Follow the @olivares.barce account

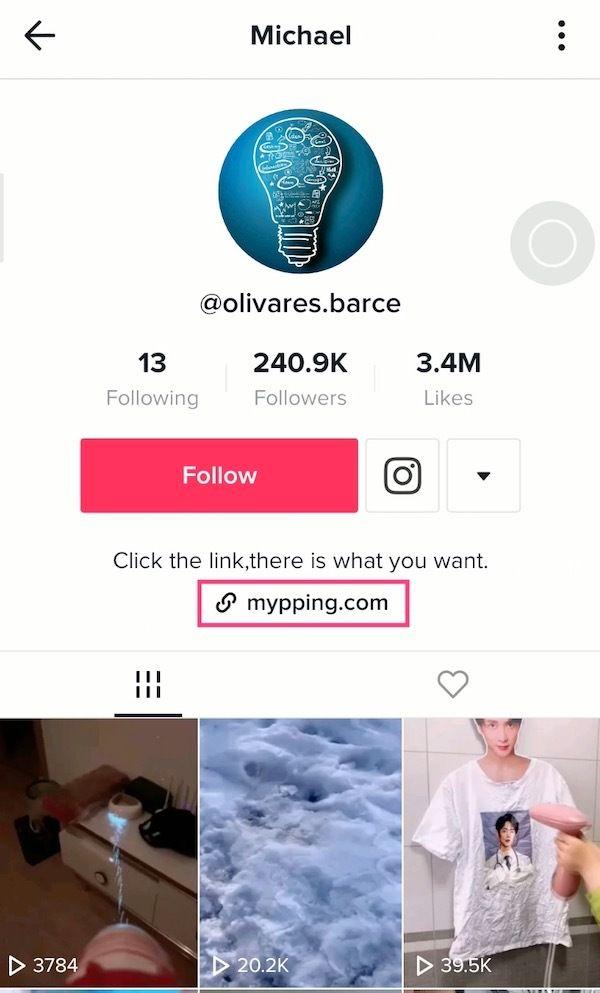point(219,475)
